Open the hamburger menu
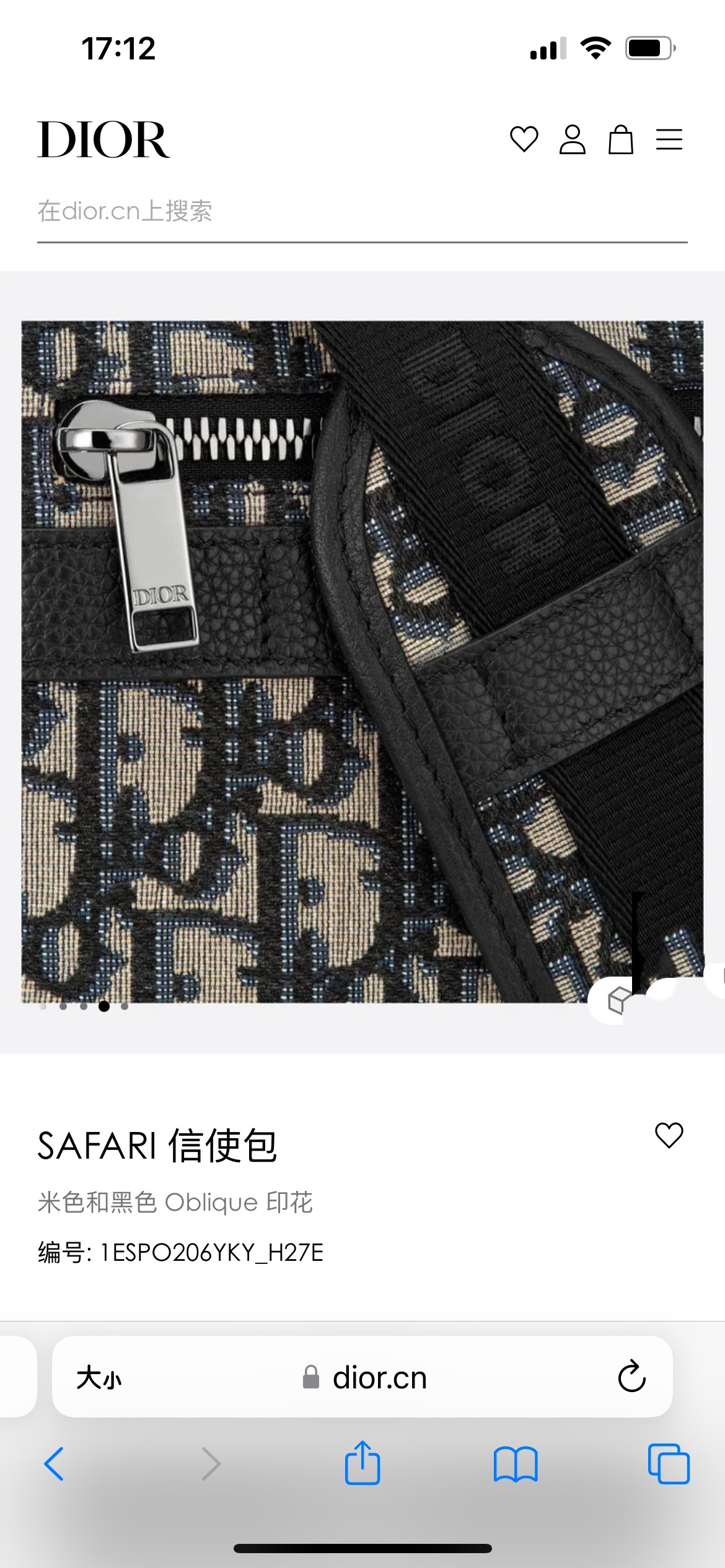The height and width of the screenshot is (1568, 725). pyautogui.click(x=669, y=139)
